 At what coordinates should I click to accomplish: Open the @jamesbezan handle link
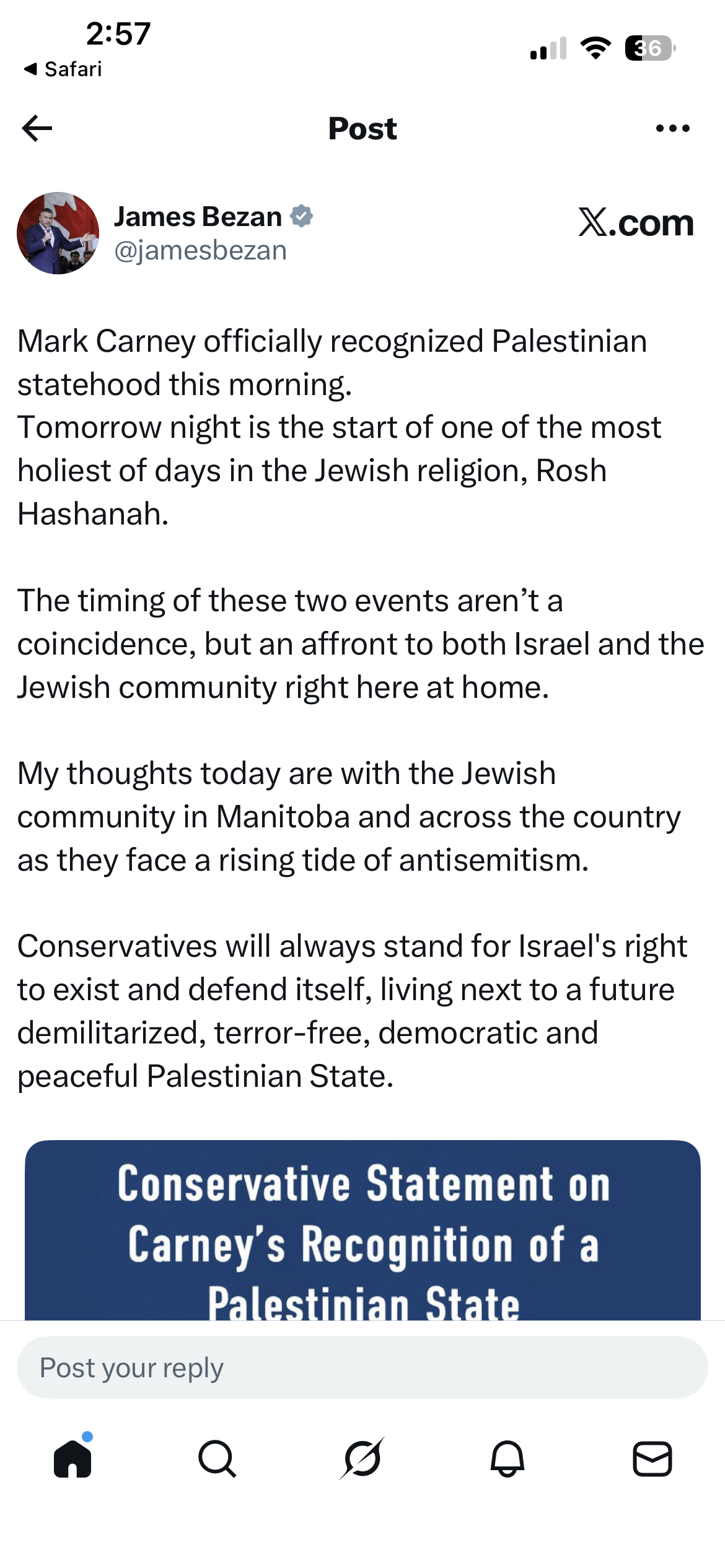point(200,250)
